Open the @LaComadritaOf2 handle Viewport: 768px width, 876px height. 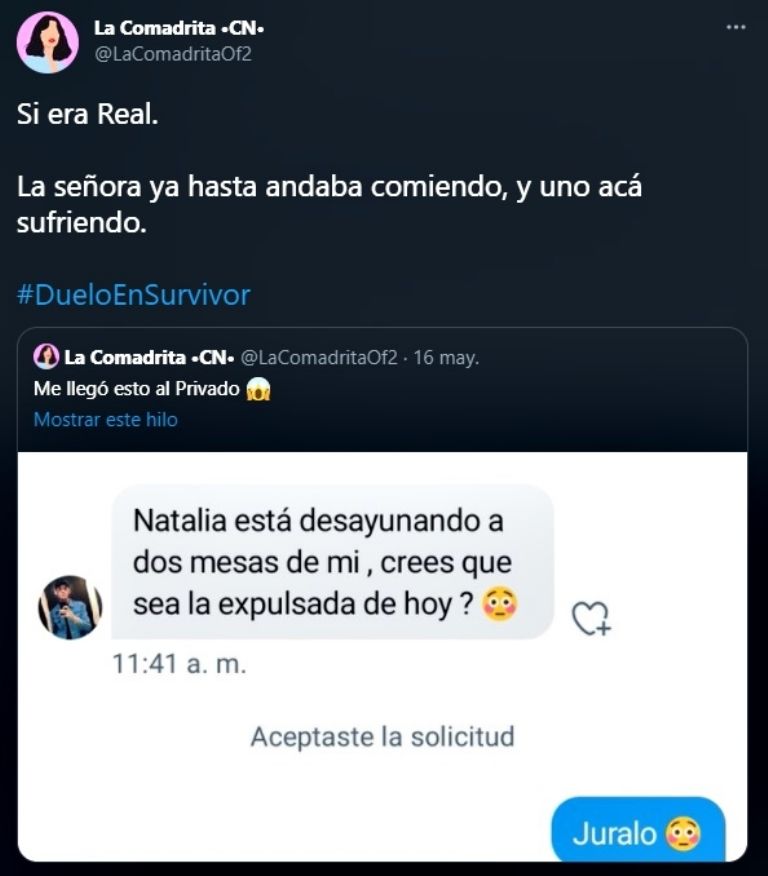[x=172, y=54]
